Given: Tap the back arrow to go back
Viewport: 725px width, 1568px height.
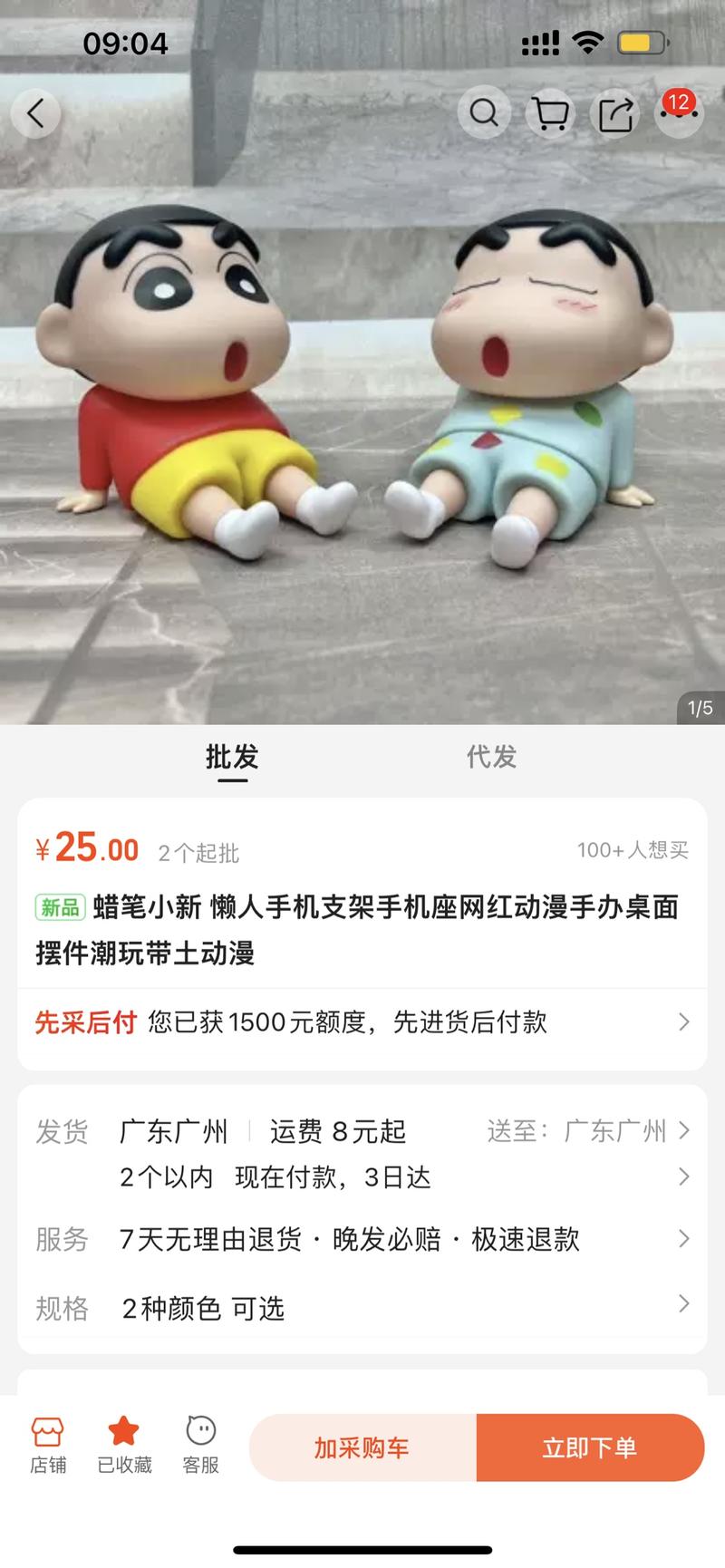Looking at the screenshot, I should [x=35, y=113].
